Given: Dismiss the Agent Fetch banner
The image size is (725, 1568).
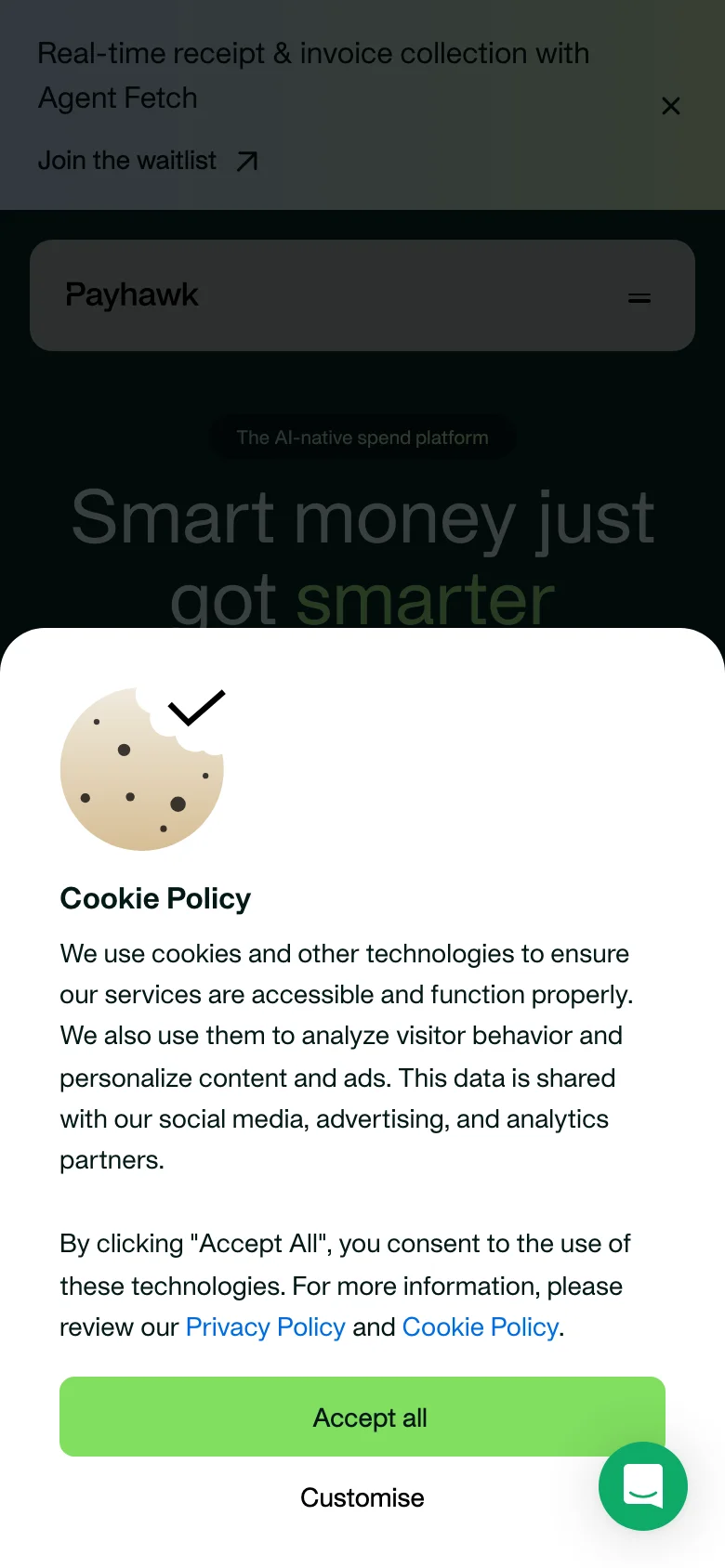Looking at the screenshot, I should tap(671, 106).
